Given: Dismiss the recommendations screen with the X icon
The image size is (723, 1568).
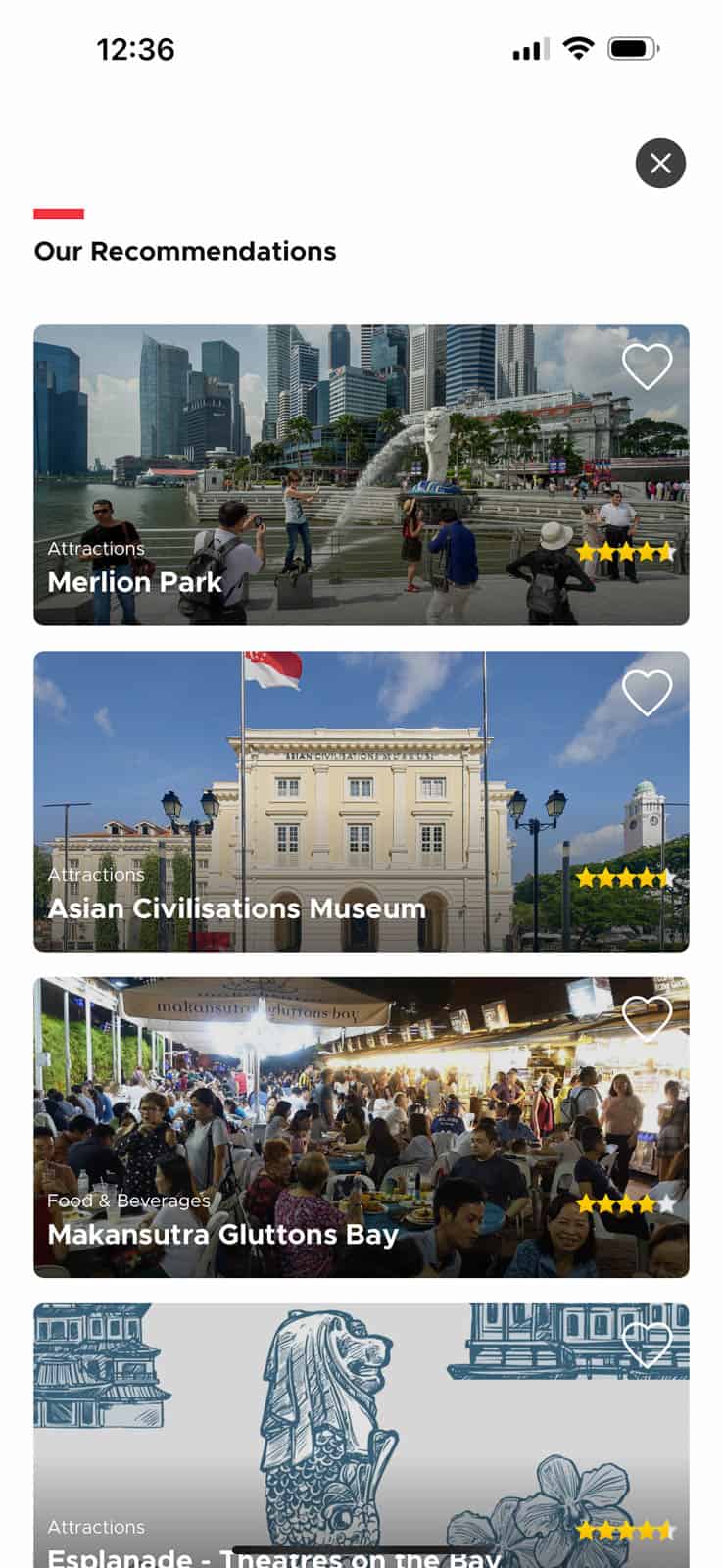Looking at the screenshot, I should pyautogui.click(x=660, y=164).
